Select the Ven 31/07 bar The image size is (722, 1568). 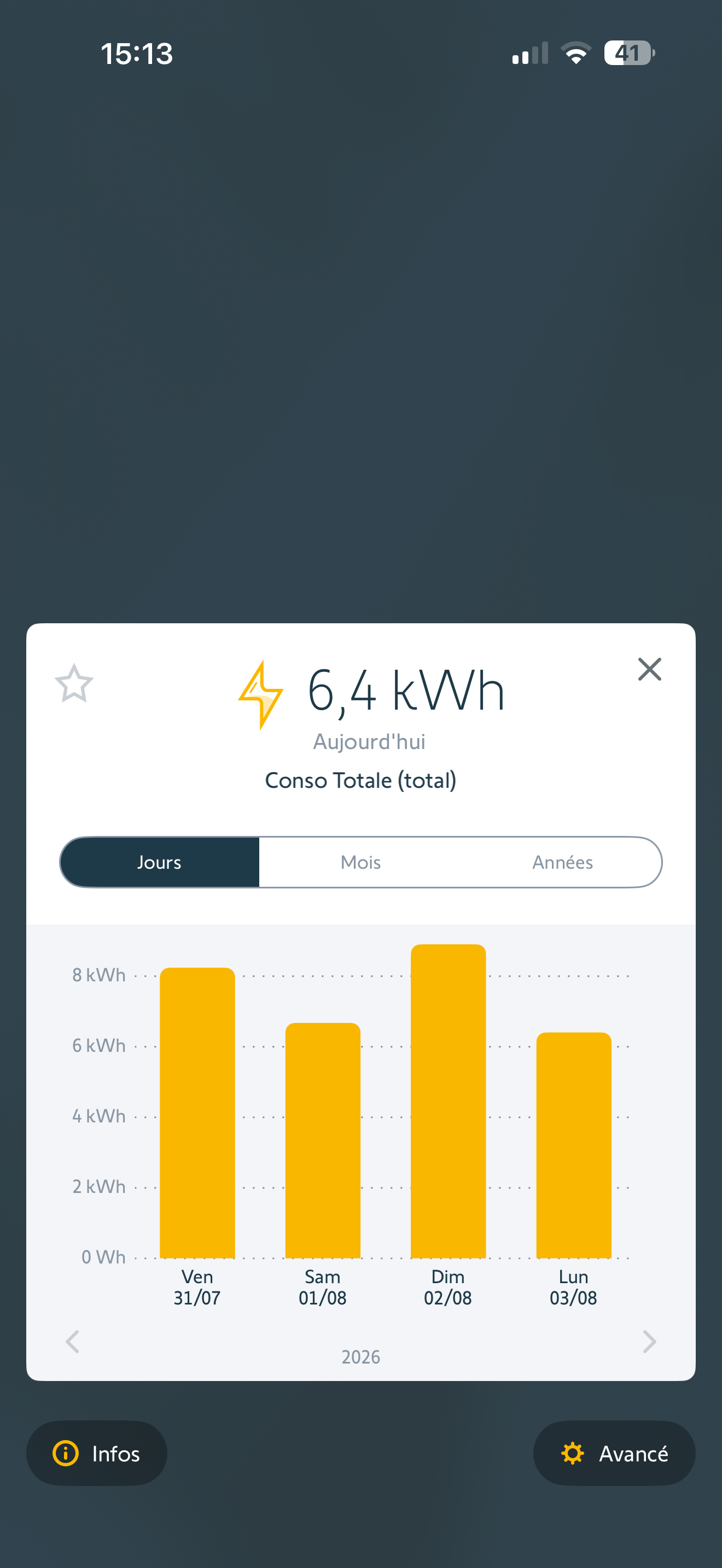197,1112
